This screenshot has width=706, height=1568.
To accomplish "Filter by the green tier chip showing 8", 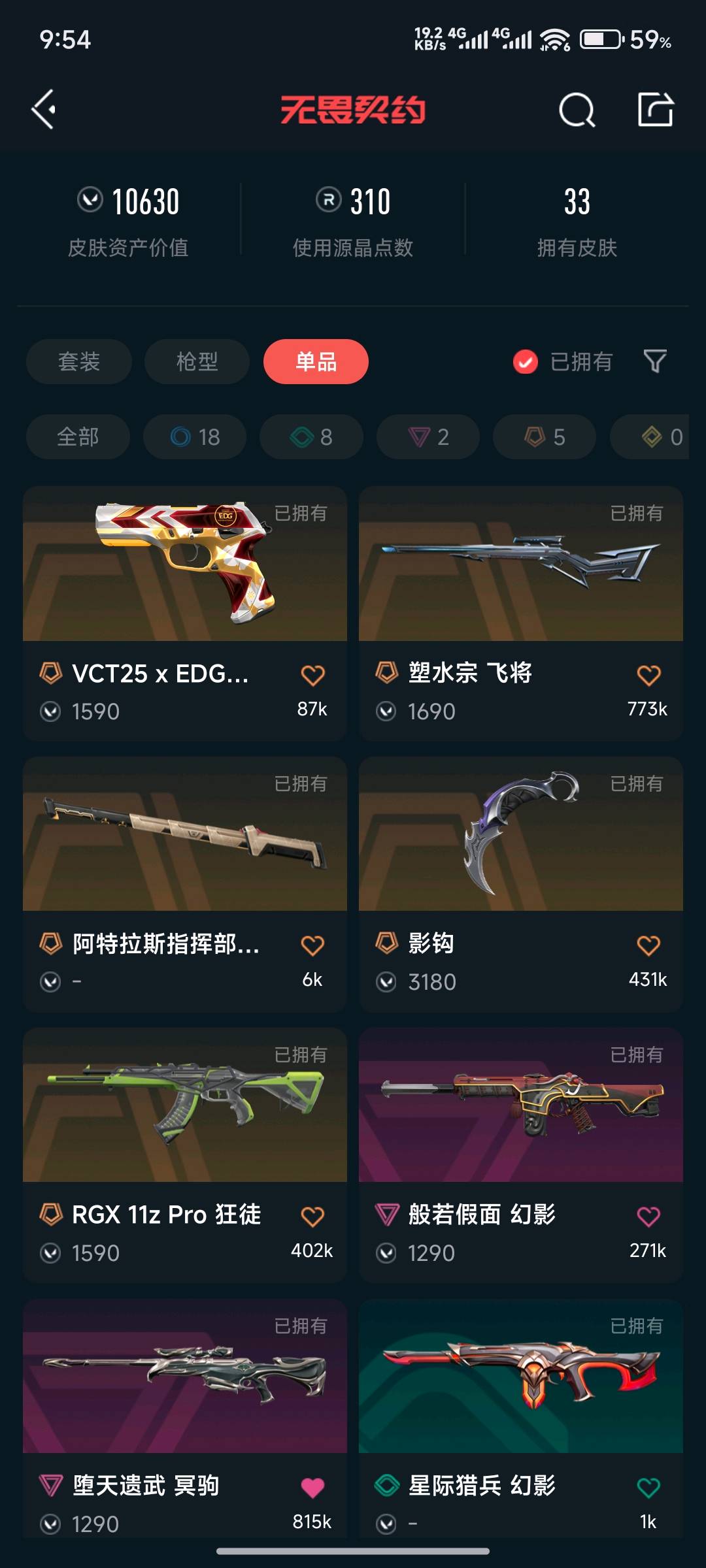I will [311, 436].
